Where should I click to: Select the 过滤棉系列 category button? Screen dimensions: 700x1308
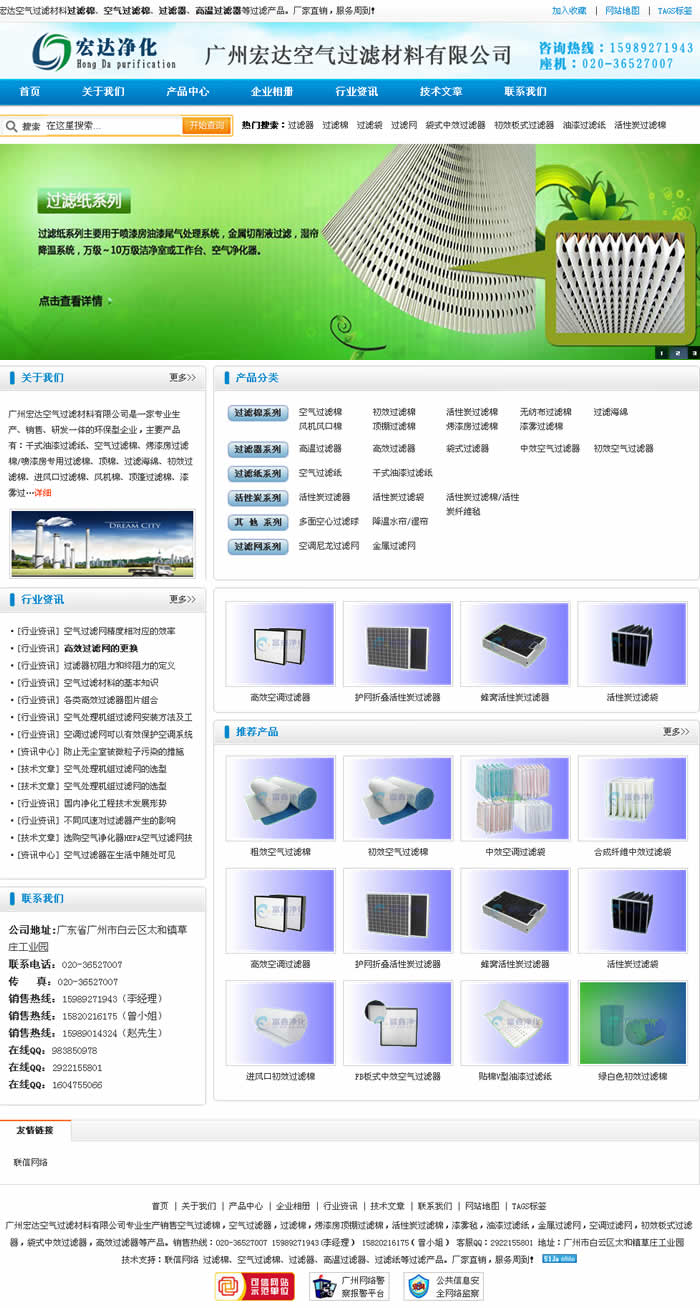[x=258, y=413]
